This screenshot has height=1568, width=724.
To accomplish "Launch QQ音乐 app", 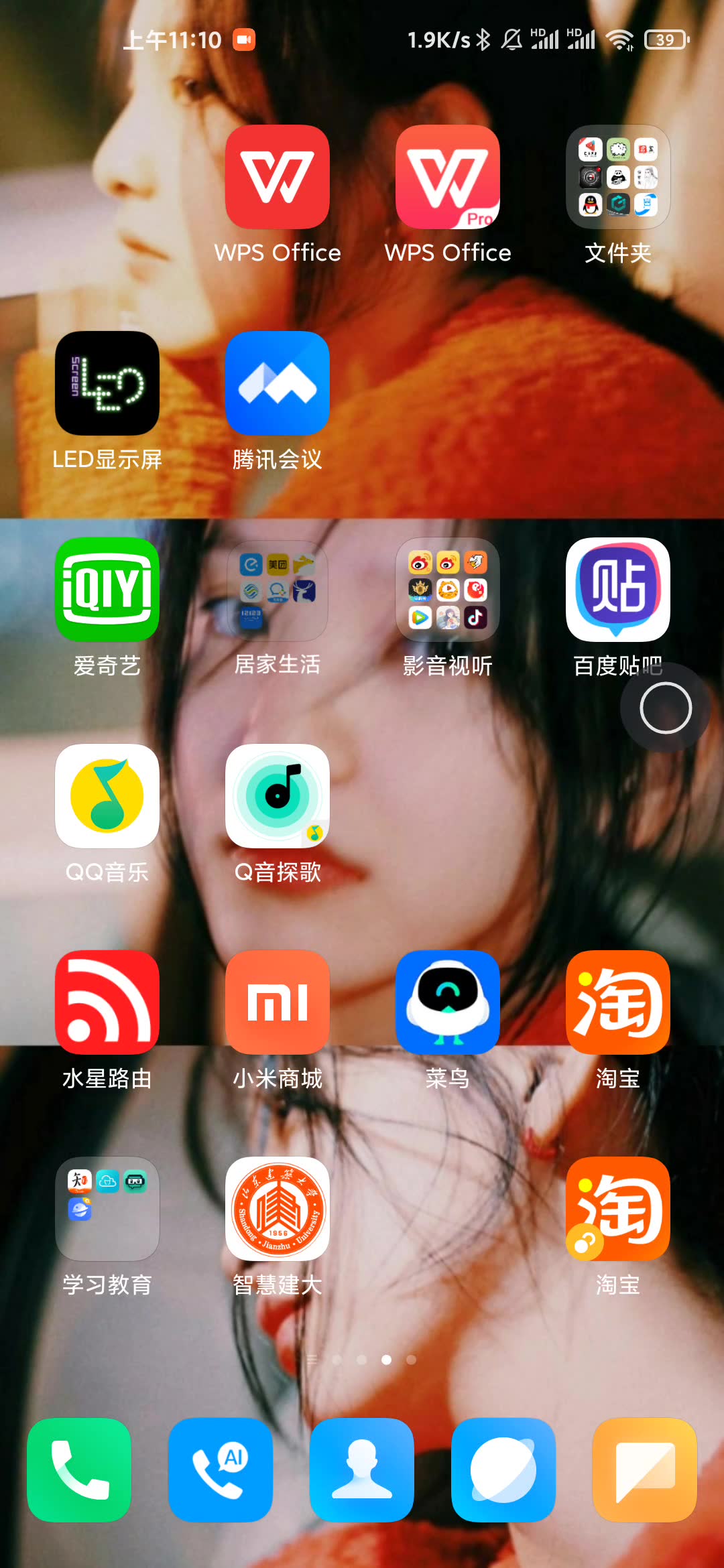I will coord(107,796).
